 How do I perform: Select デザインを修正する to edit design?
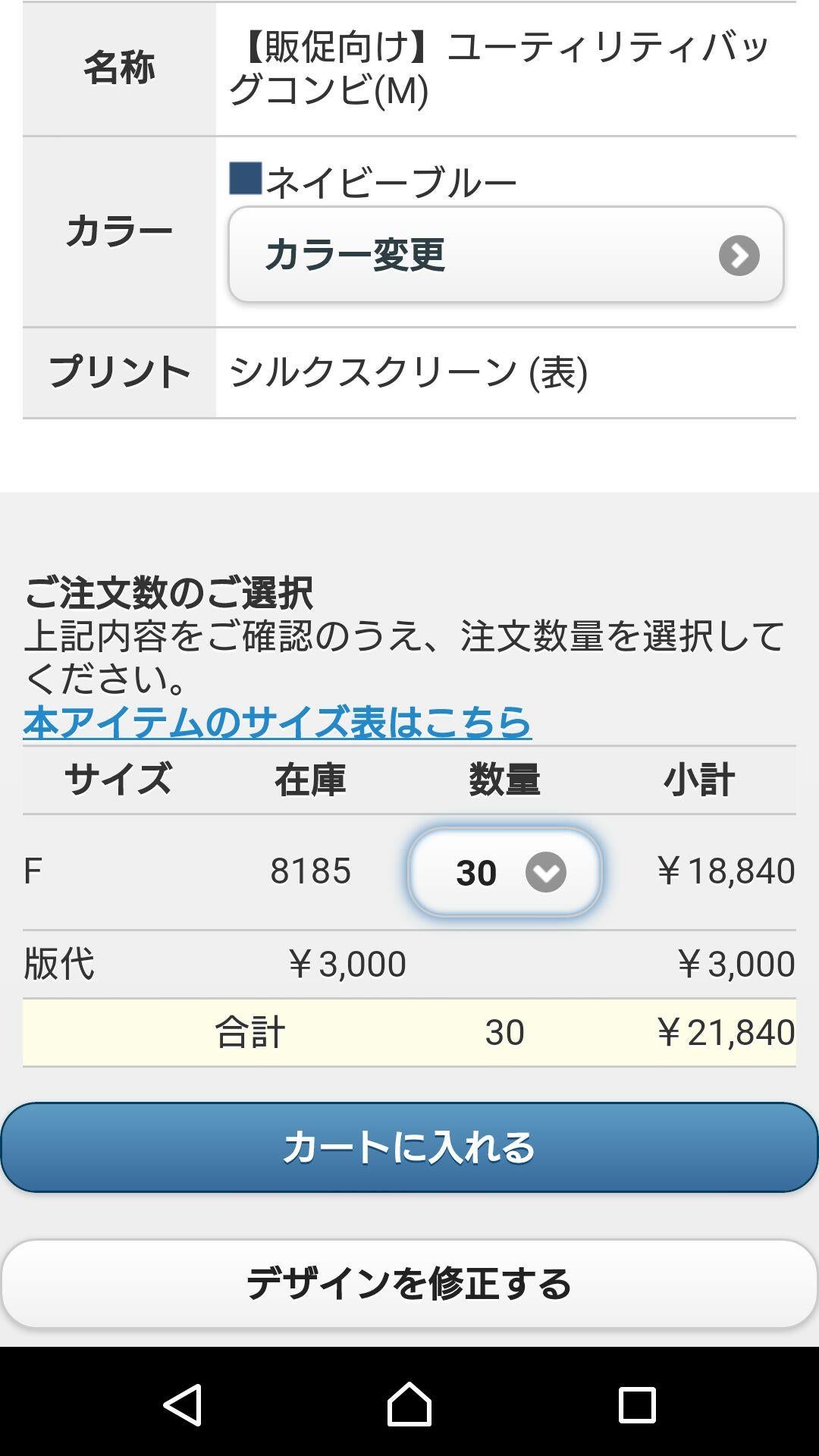(x=409, y=1283)
